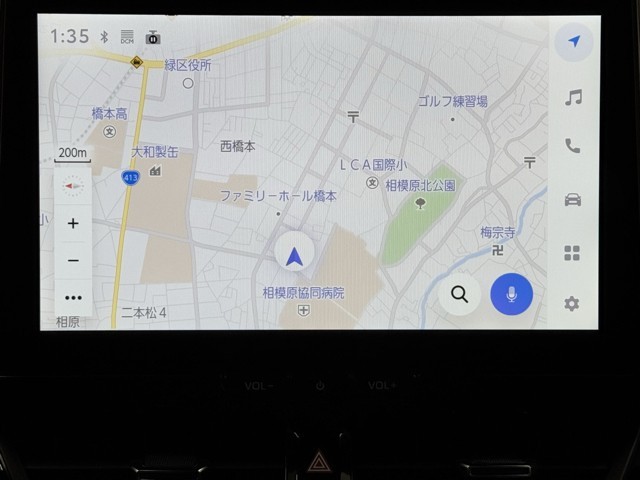The width and height of the screenshot is (640, 480).
Task: Recenter on the current position arrow
Action: (293, 257)
